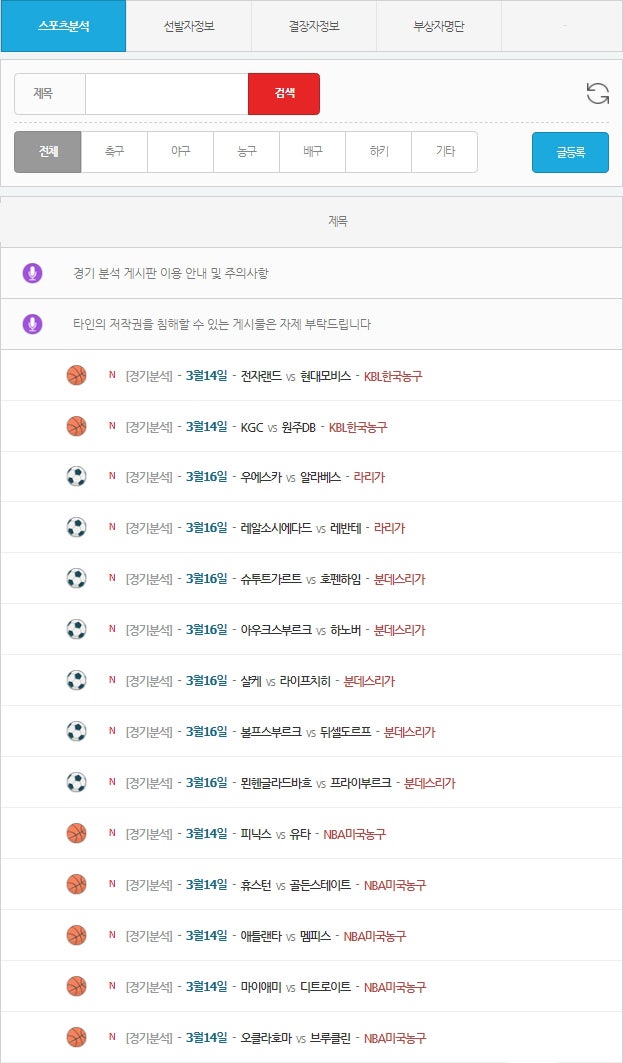Hit the red 검색 button

pos(284,94)
